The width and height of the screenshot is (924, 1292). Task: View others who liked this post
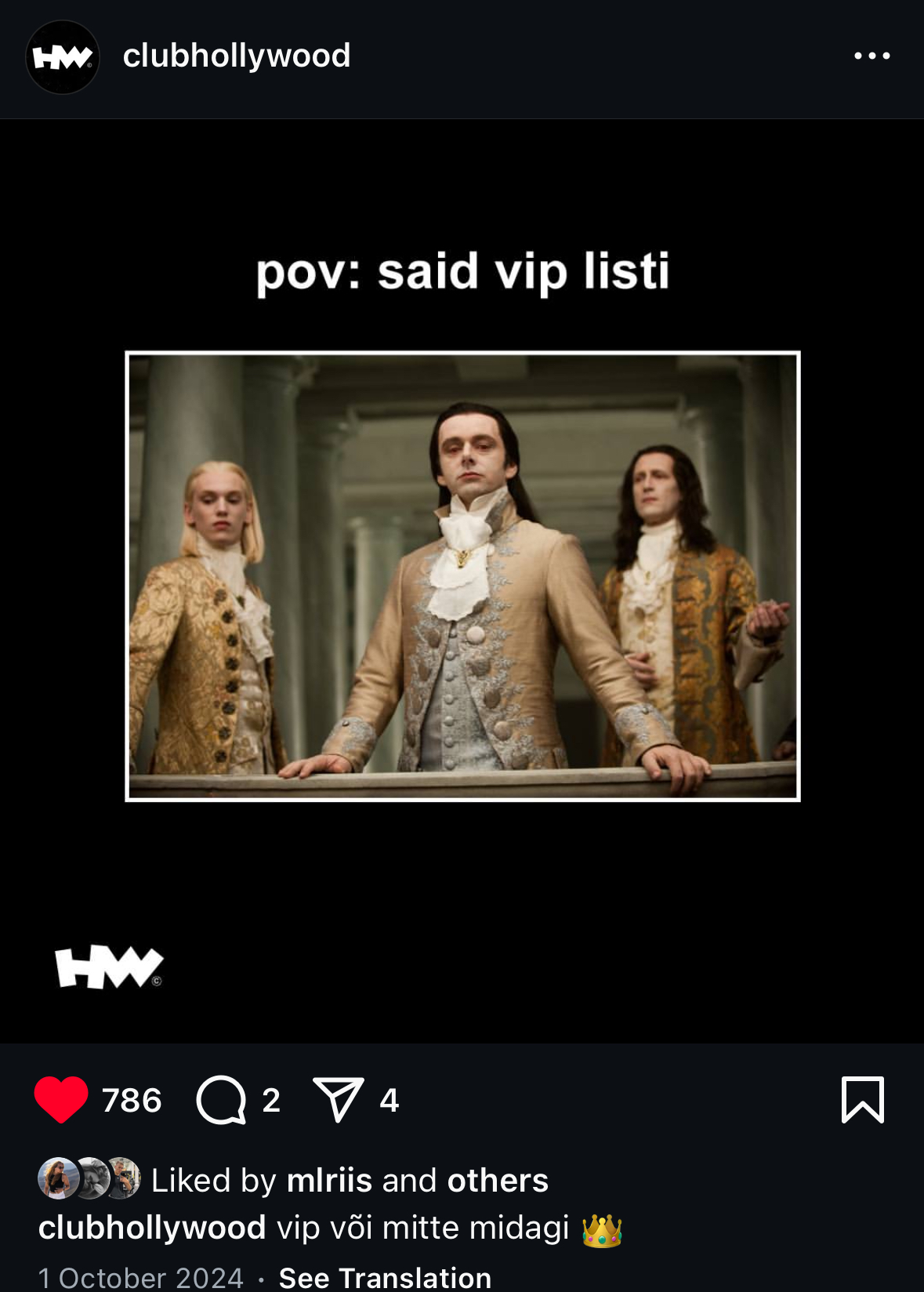[x=497, y=1180]
